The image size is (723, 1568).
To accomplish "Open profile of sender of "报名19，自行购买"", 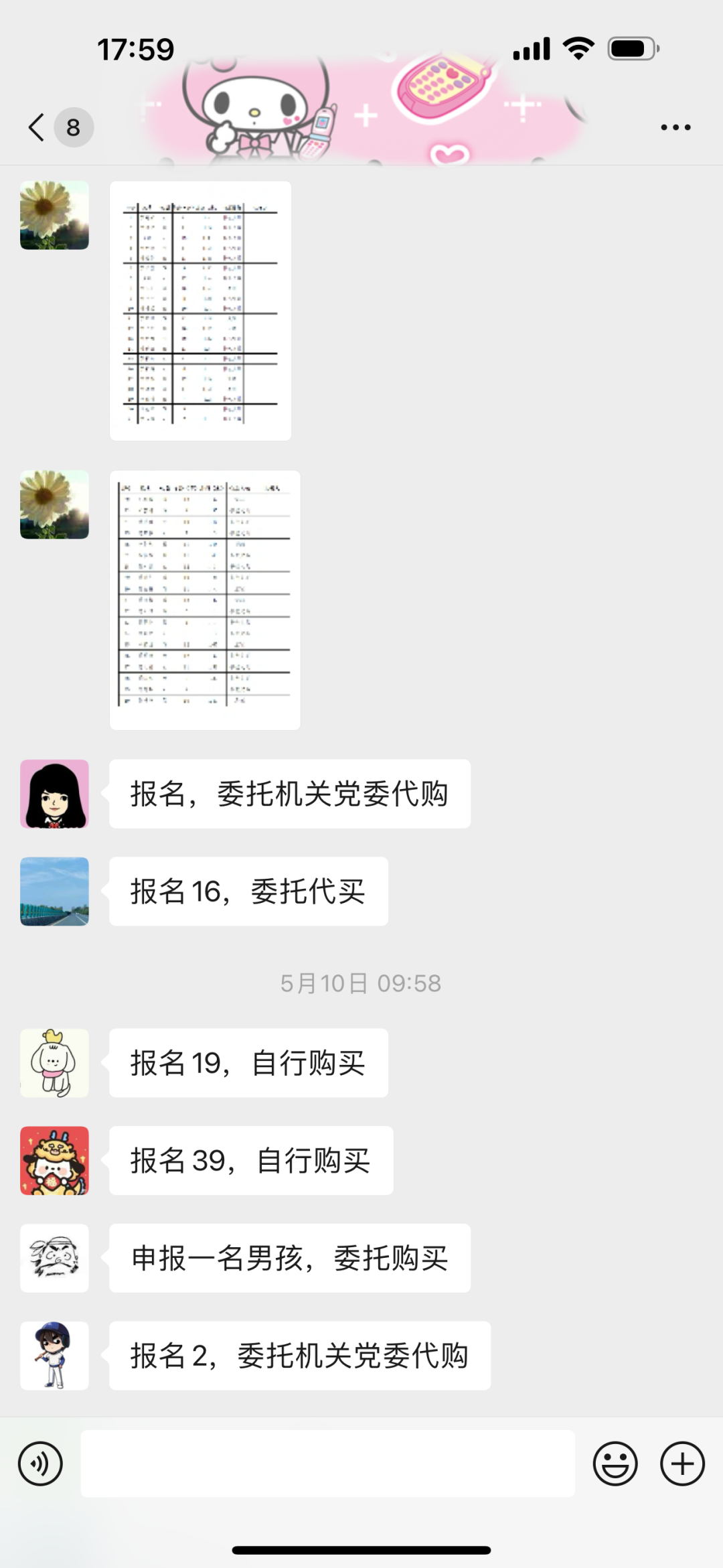I will click(x=54, y=1063).
